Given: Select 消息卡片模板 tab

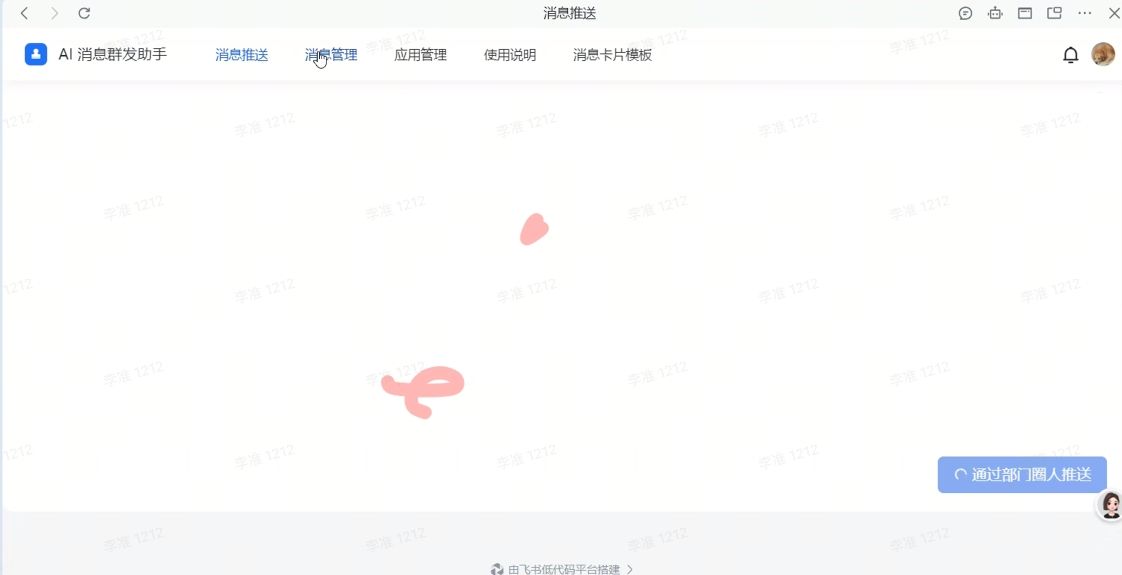Looking at the screenshot, I should pyautogui.click(x=612, y=55).
